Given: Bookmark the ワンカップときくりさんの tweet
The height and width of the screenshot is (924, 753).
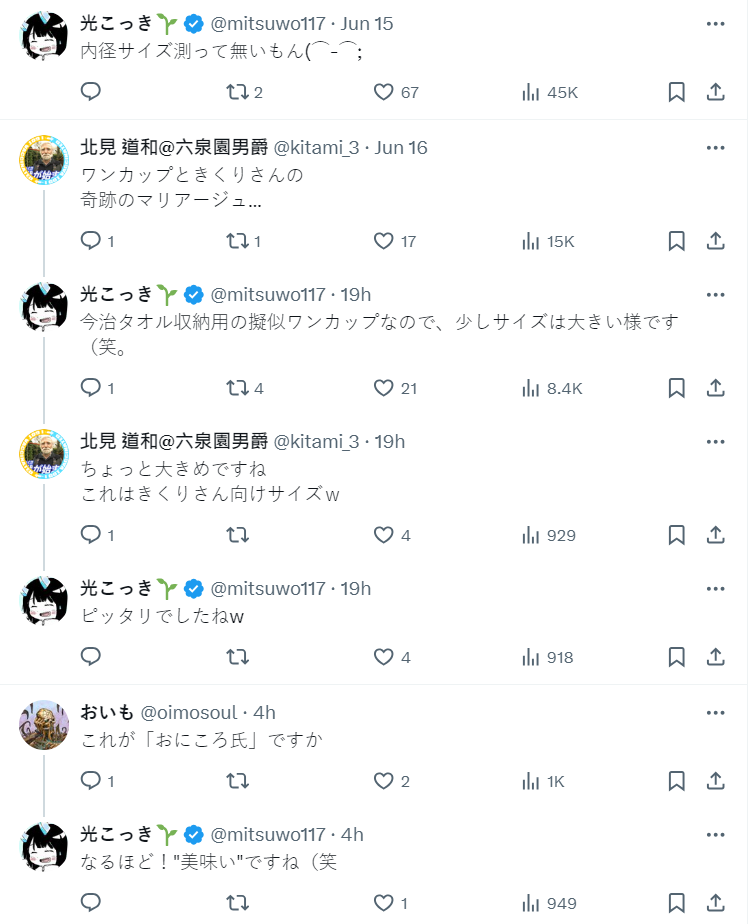Looking at the screenshot, I should click(x=676, y=241).
